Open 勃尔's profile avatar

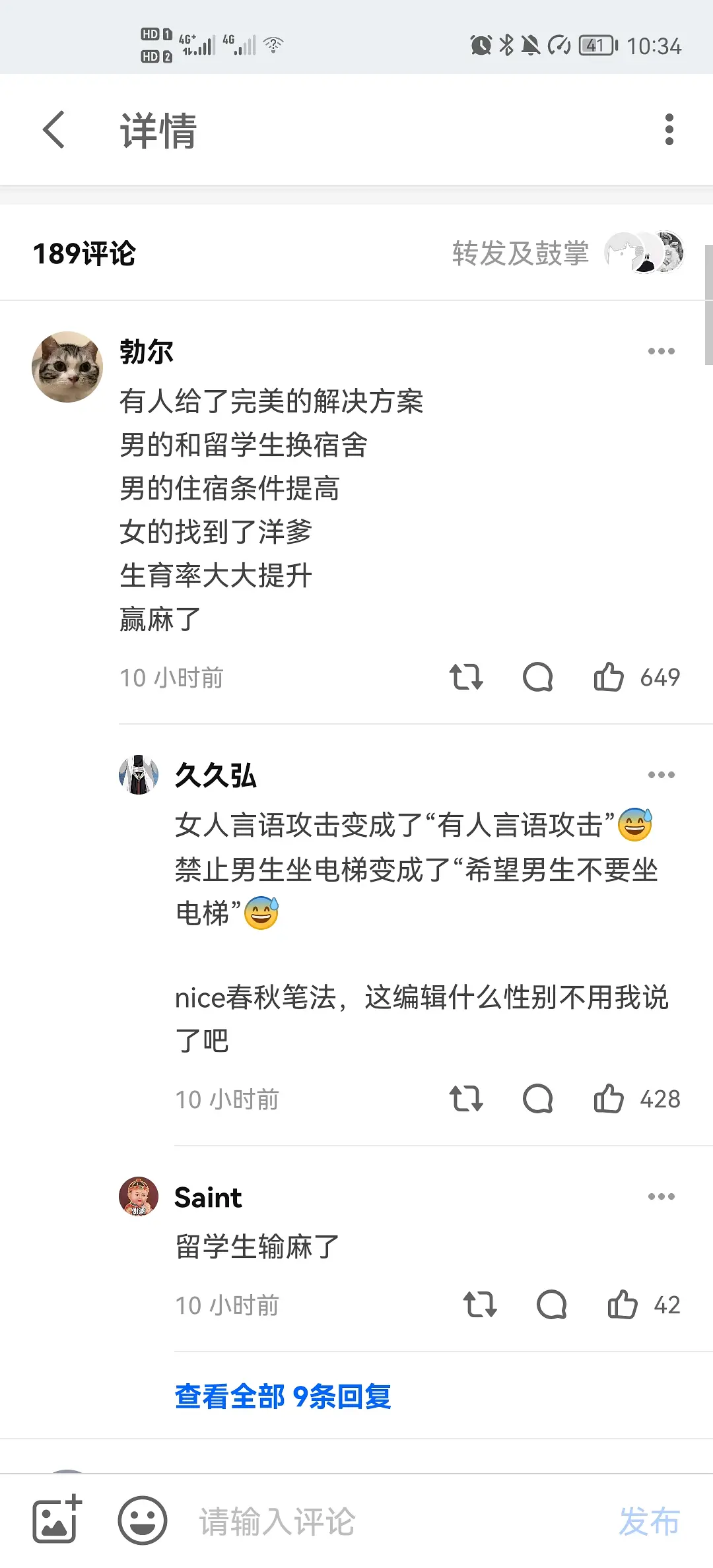67,367
